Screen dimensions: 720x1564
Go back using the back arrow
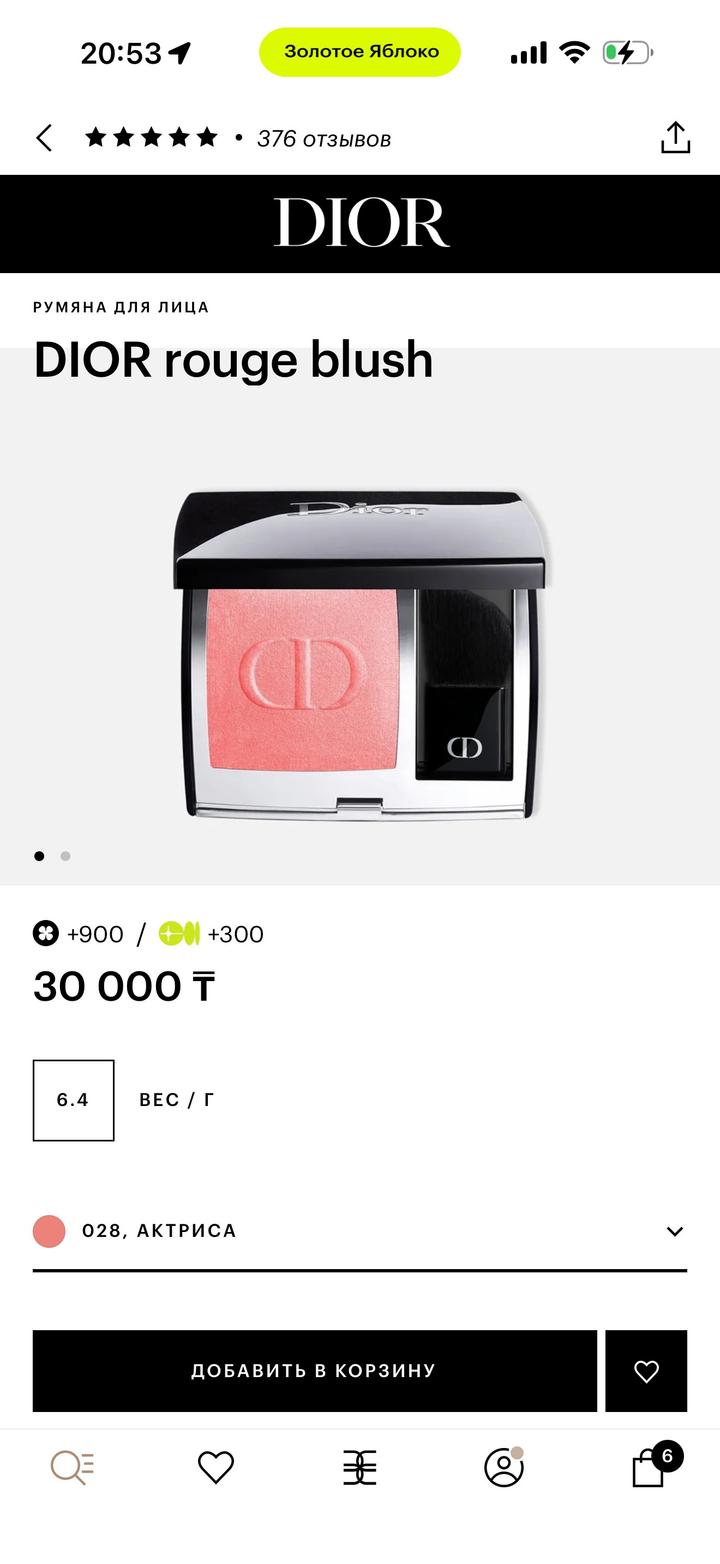(44, 138)
